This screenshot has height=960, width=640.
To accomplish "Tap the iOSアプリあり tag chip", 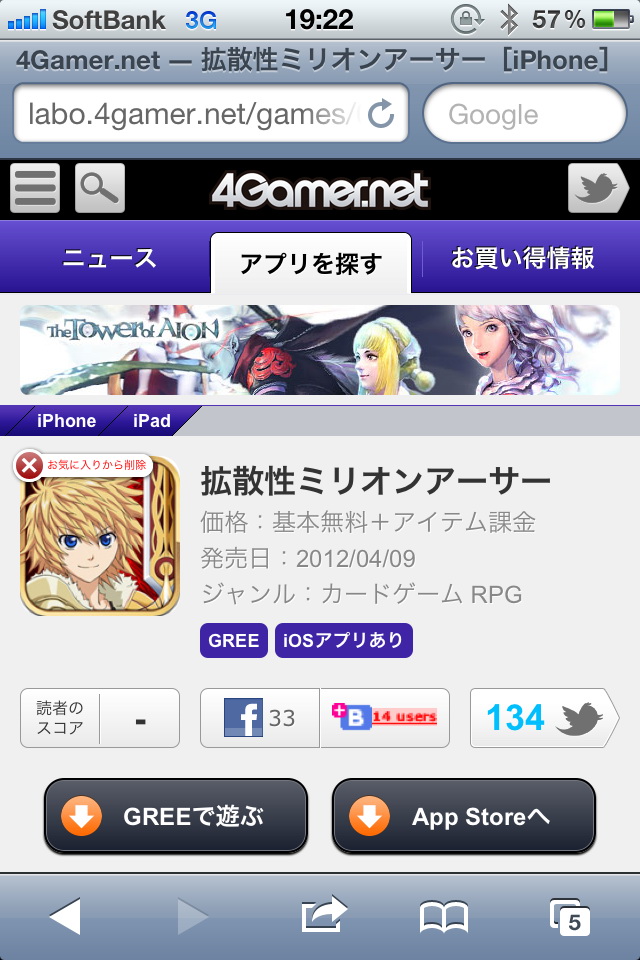I will pyautogui.click(x=343, y=640).
